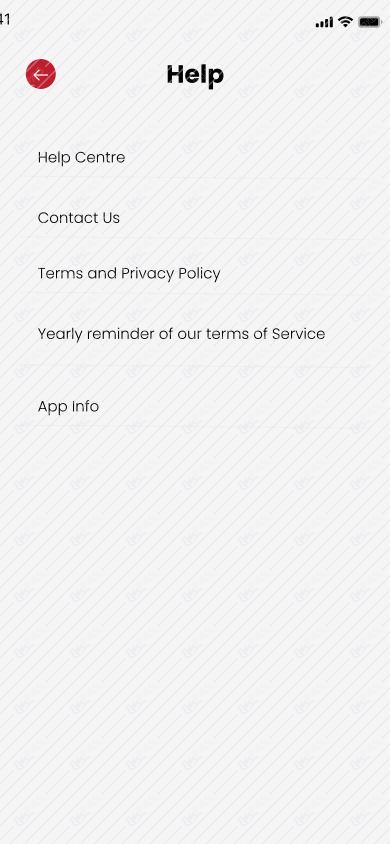The image size is (390, 844).
Task: Open App Info
Action: (195, 406)
